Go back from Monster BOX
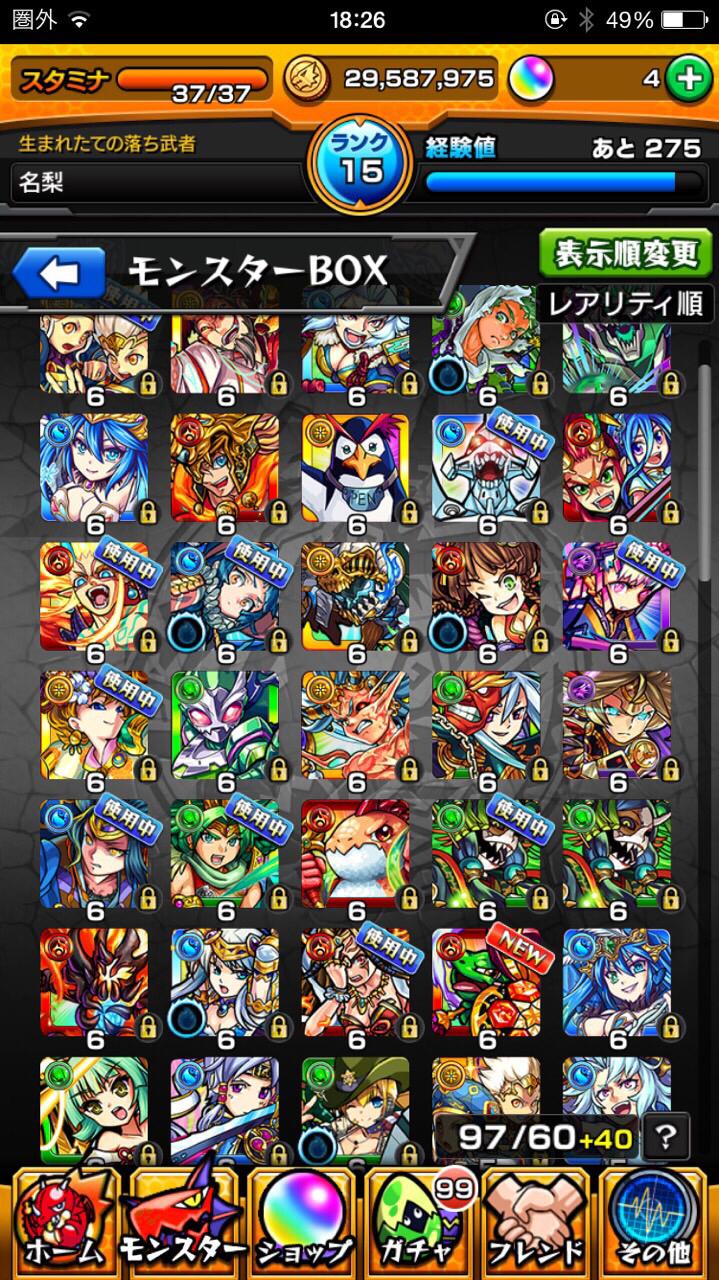The image size is (719, 1280). point(58,274)
